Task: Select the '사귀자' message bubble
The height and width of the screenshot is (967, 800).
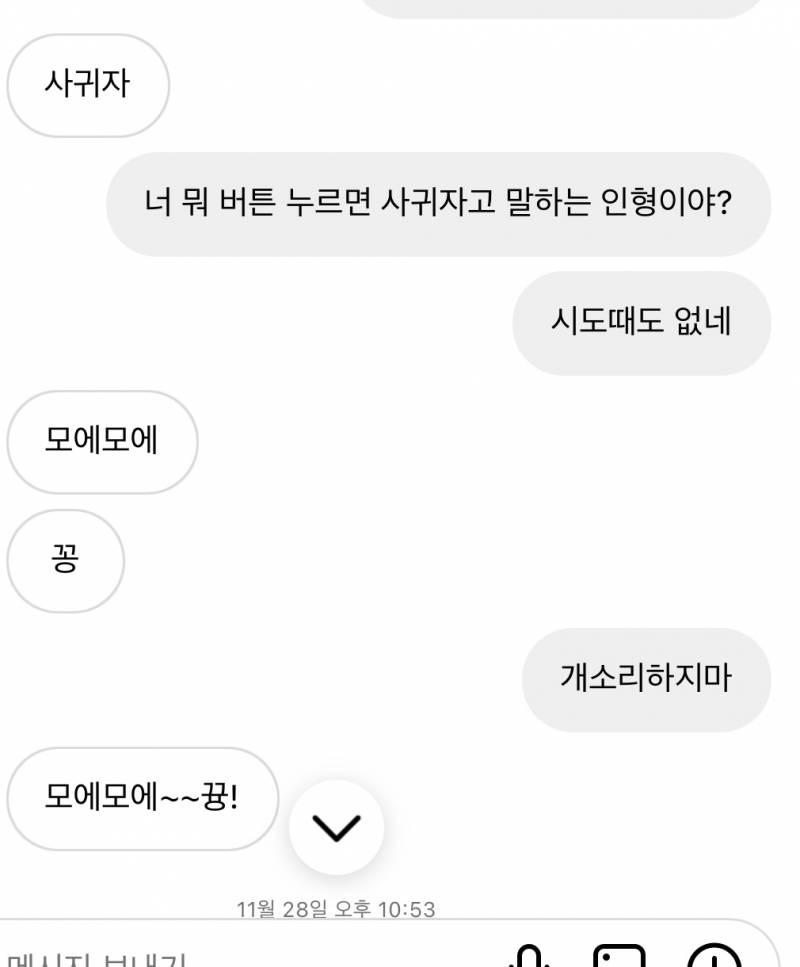Action: point(87,85)
